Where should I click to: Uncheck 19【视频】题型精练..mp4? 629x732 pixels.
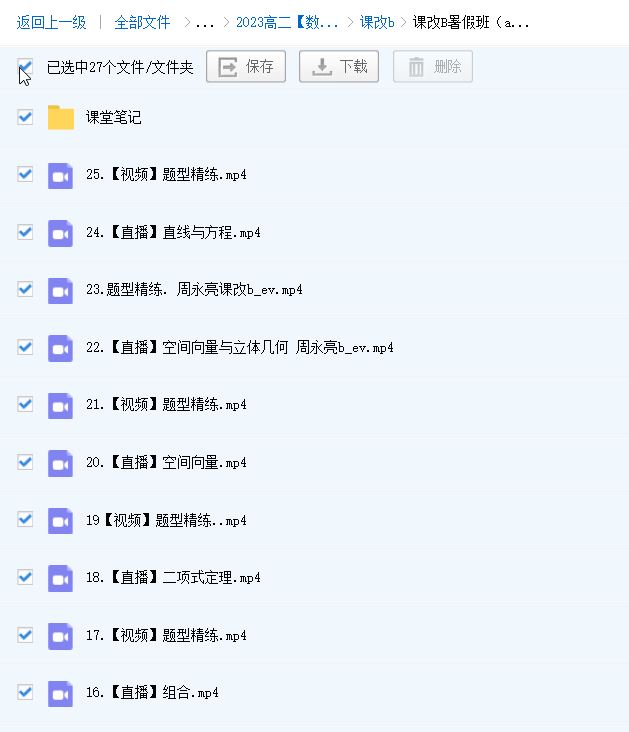pyautogui.click(x=25, y=519)
